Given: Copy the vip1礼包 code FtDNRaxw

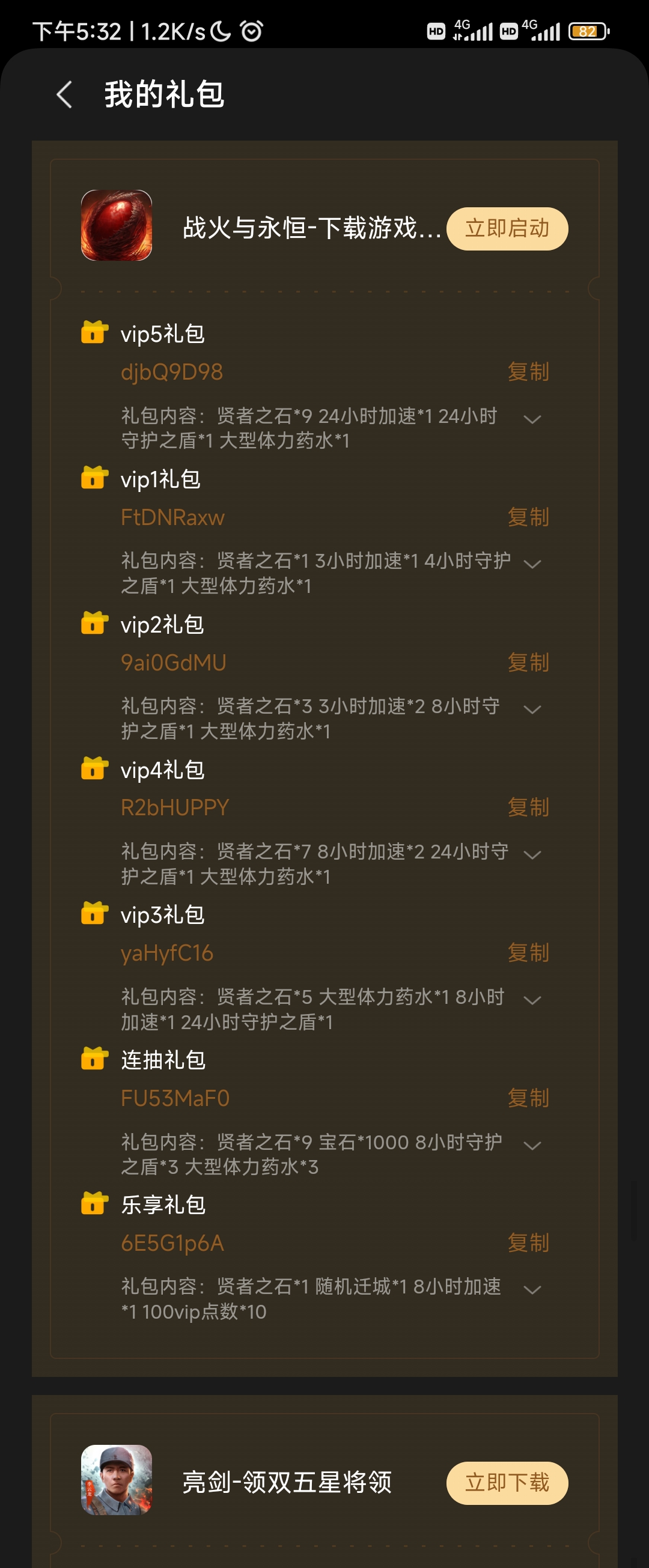Looking at the screenshot, I should coord(528,517).
